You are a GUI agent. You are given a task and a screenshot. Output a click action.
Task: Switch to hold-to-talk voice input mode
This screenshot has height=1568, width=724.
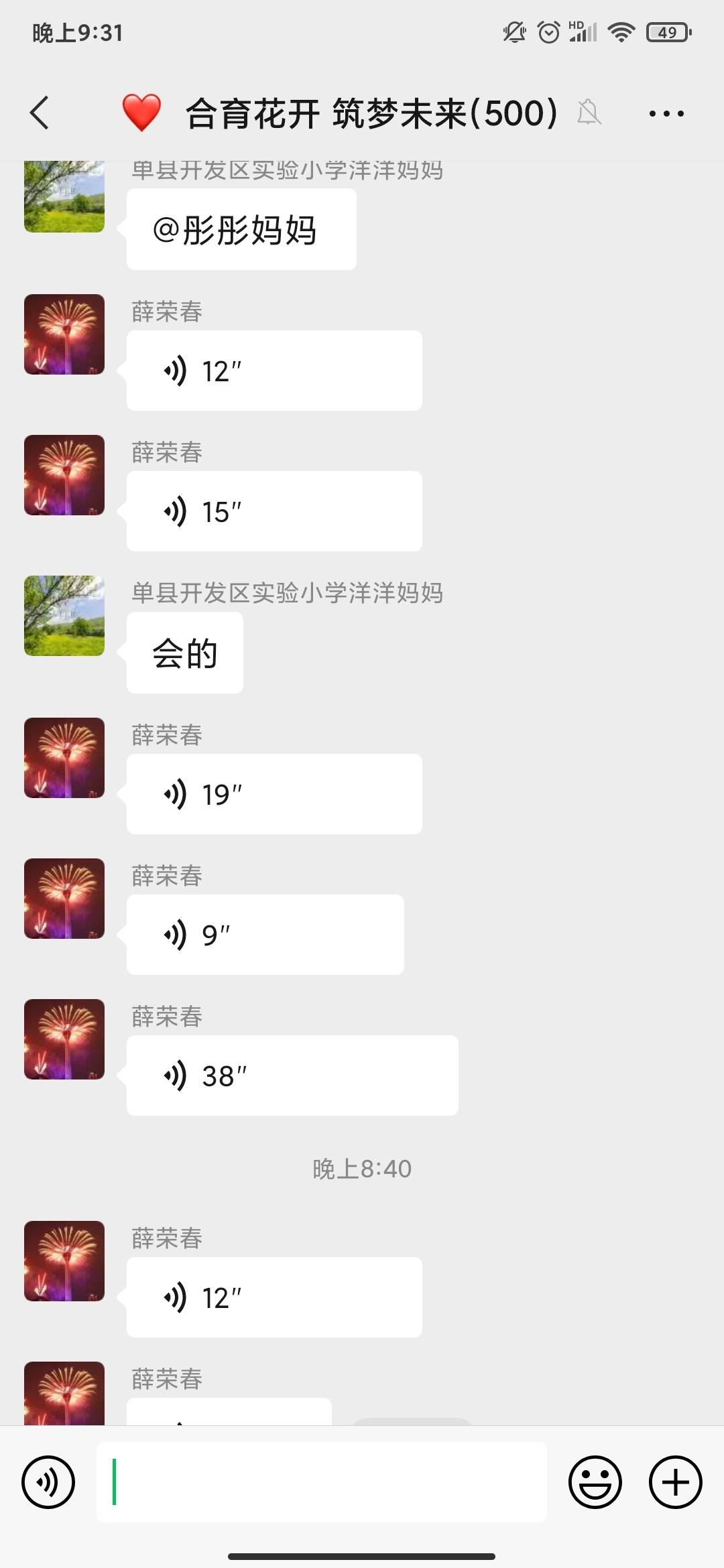coord(48,1482)
